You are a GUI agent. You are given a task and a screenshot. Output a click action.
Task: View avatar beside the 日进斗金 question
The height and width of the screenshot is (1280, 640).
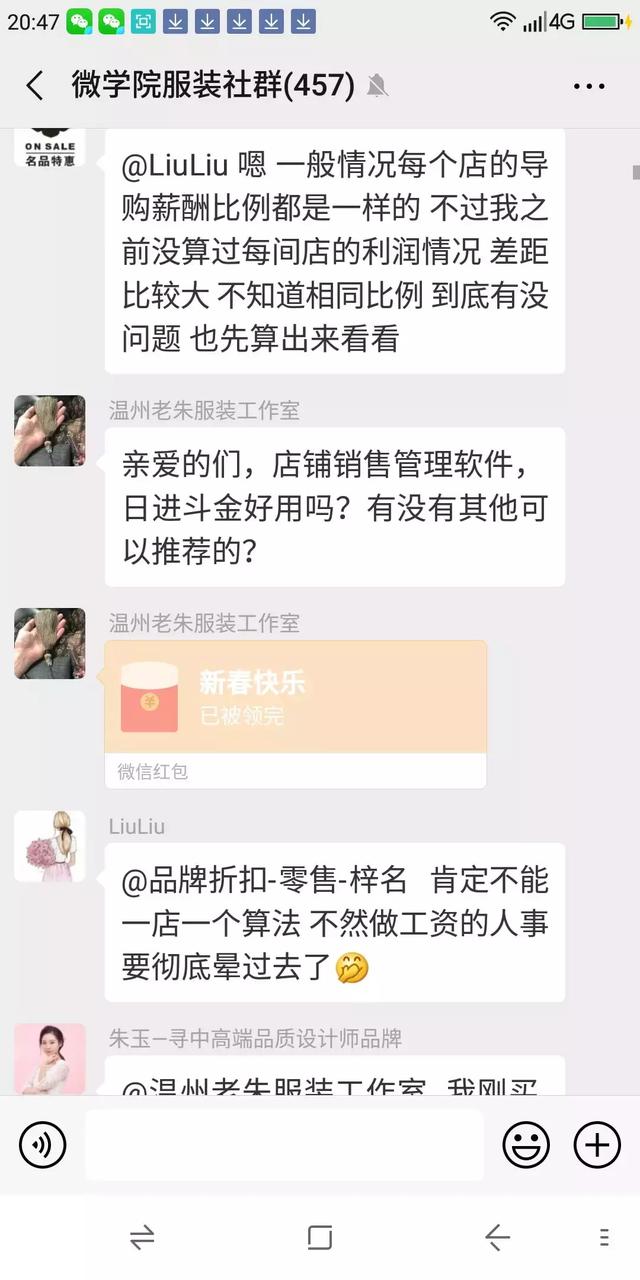pyautogui.click(x=50, y=431)
